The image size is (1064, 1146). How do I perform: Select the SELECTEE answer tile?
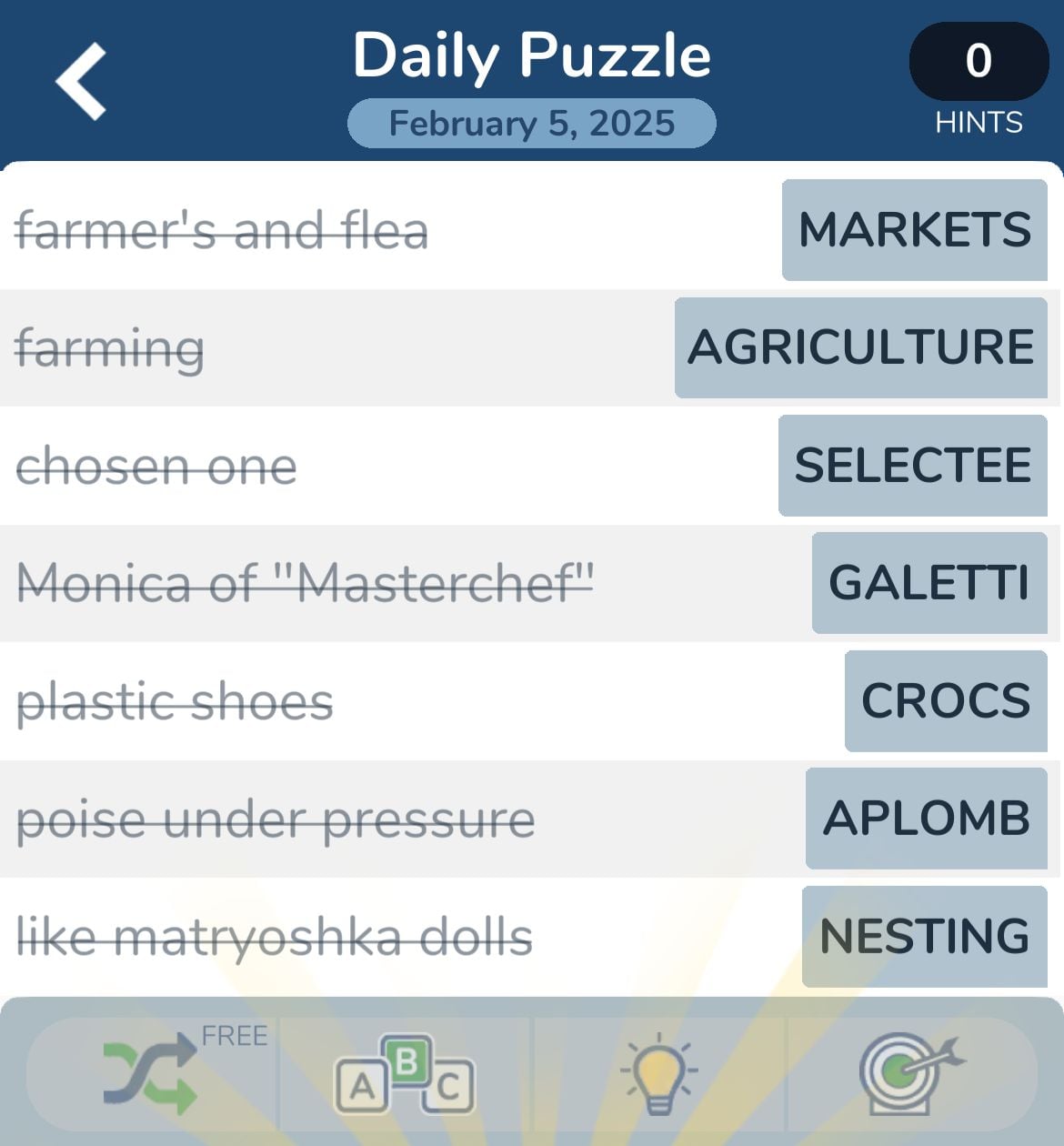[x=912, y=466]
